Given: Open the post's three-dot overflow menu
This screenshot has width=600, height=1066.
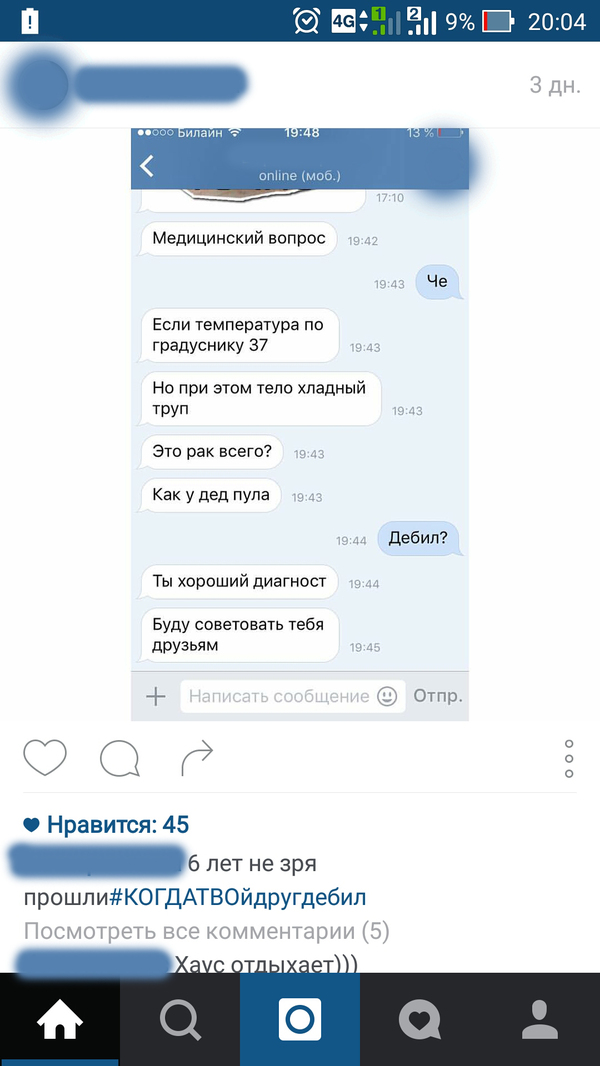Looking at the screenshot, I should point(568,759).
